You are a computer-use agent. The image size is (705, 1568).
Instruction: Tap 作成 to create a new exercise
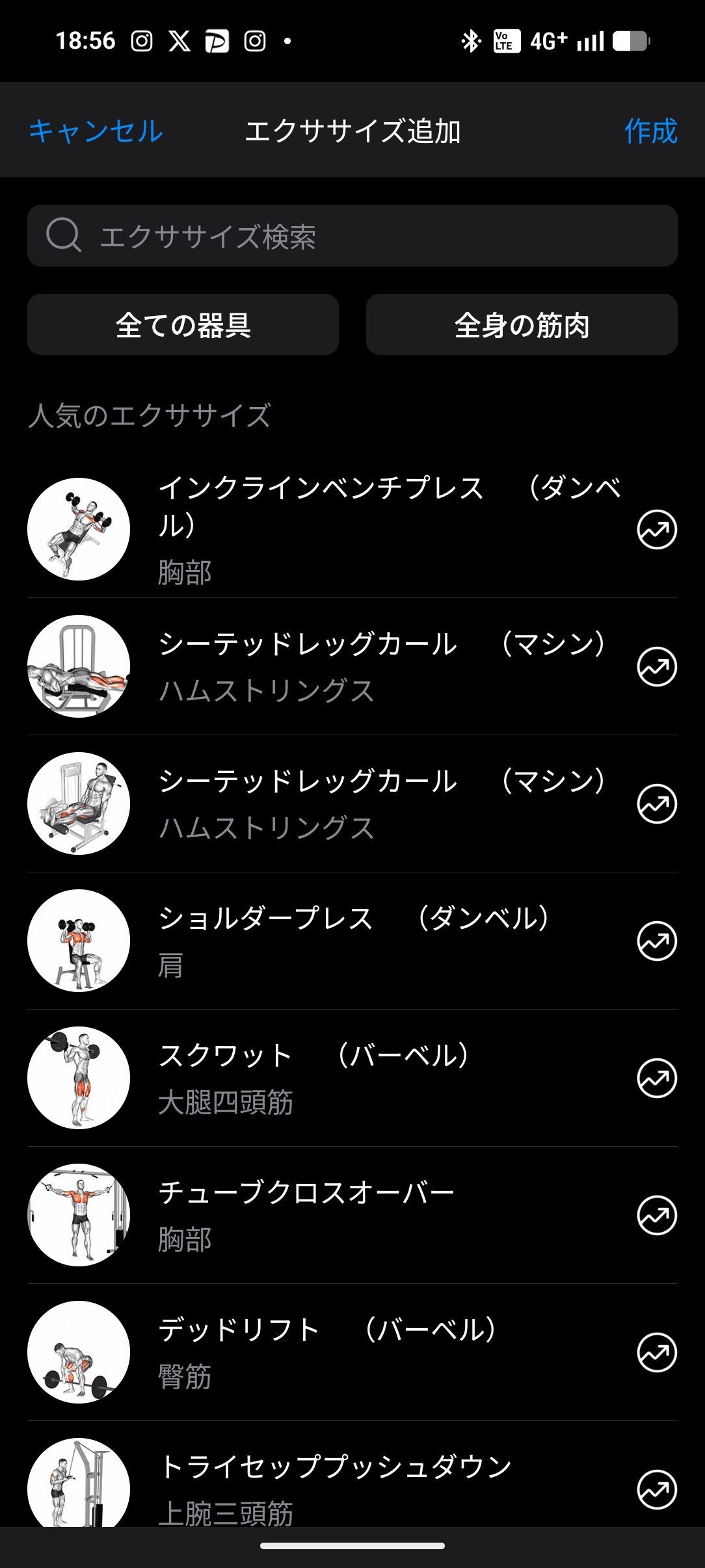point(650,131)
